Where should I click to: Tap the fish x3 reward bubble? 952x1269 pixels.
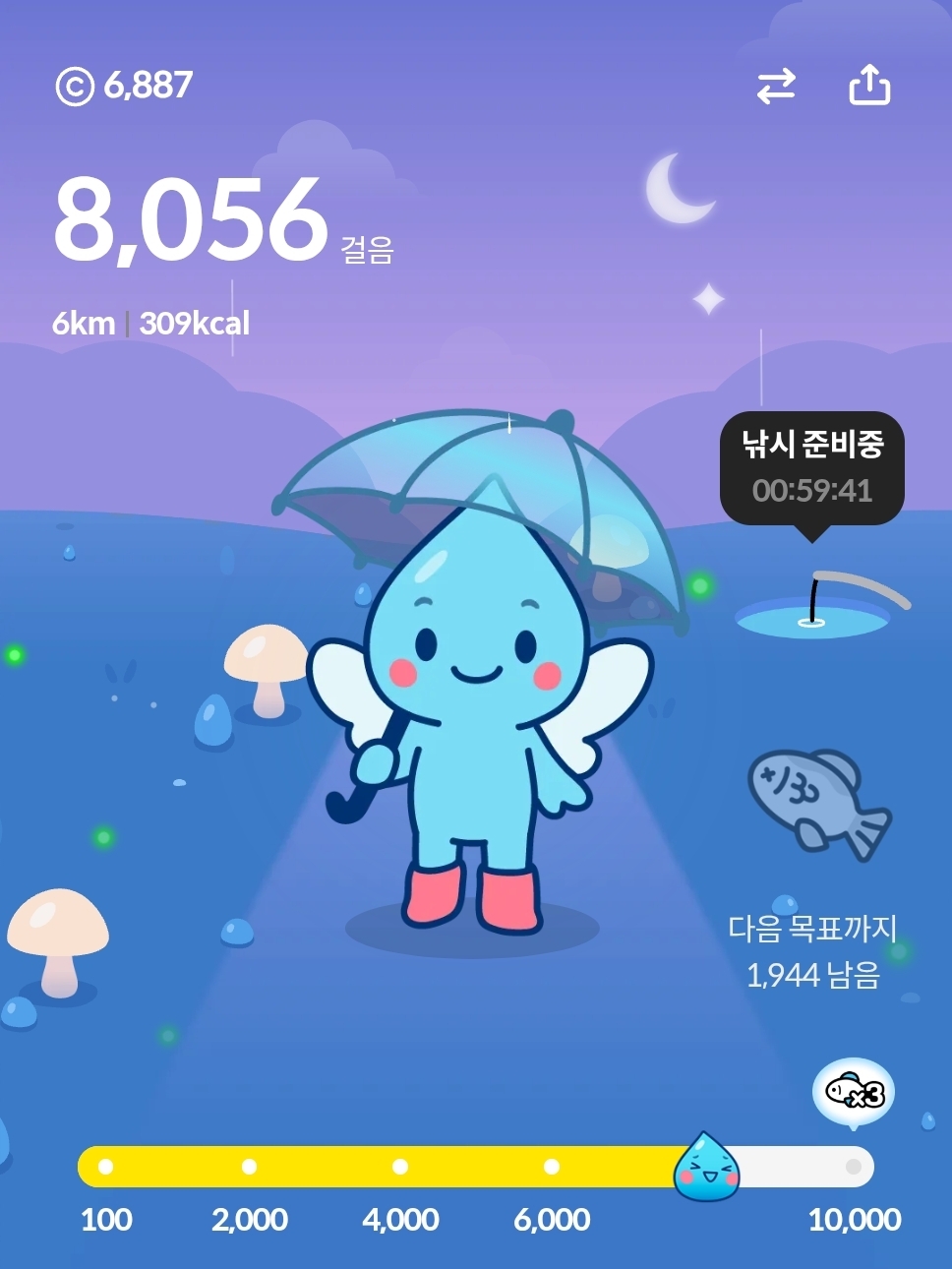tap(853, 1092)
